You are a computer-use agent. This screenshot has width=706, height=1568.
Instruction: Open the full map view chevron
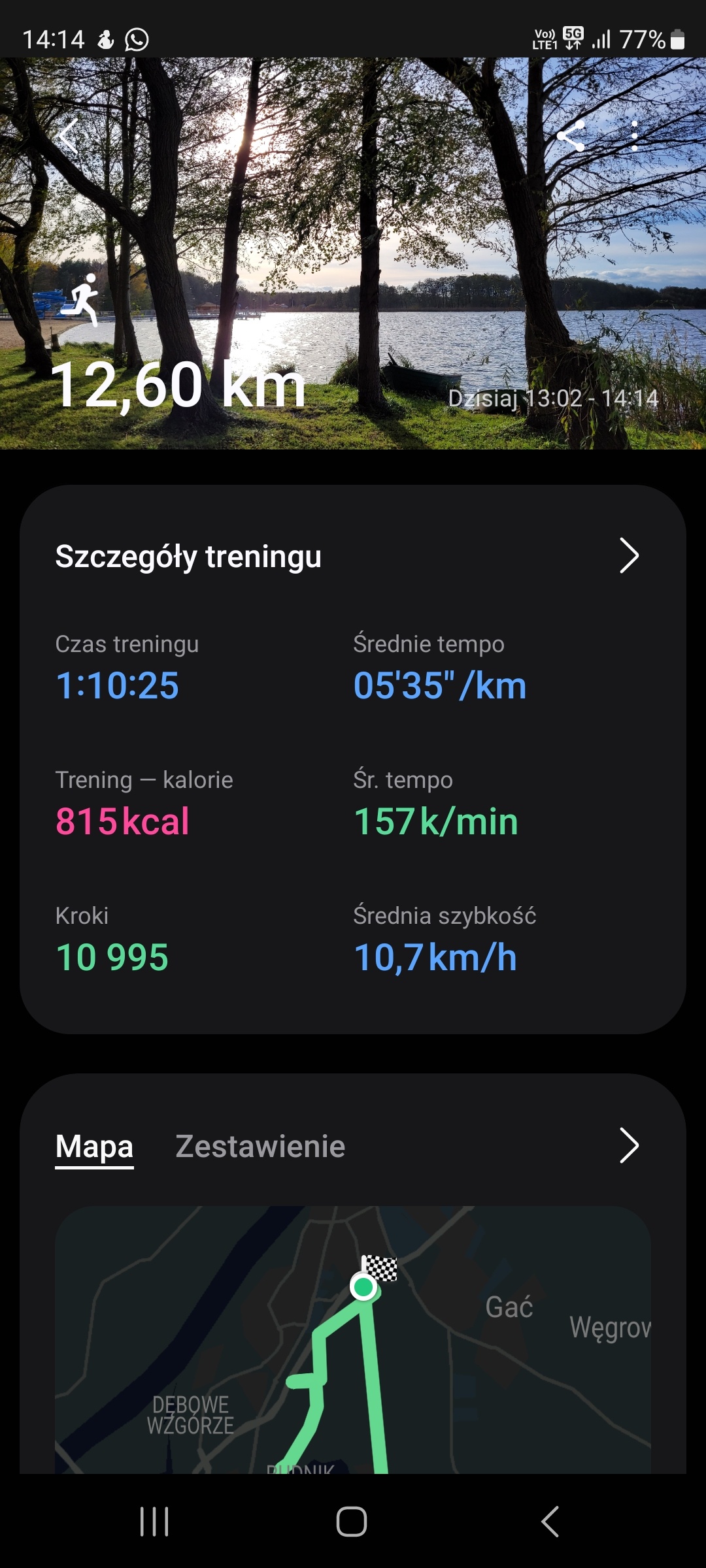628,1145
